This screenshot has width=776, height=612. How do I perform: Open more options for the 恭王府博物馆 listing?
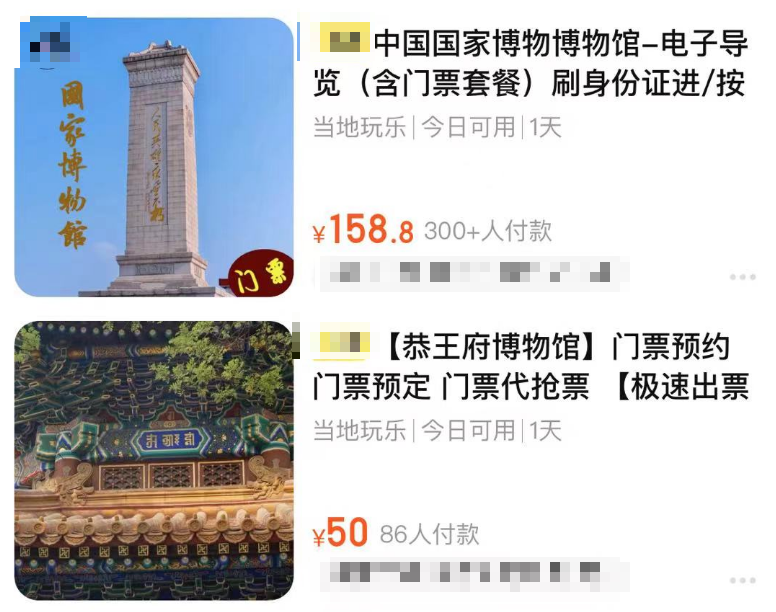click(x=742, y=580)
